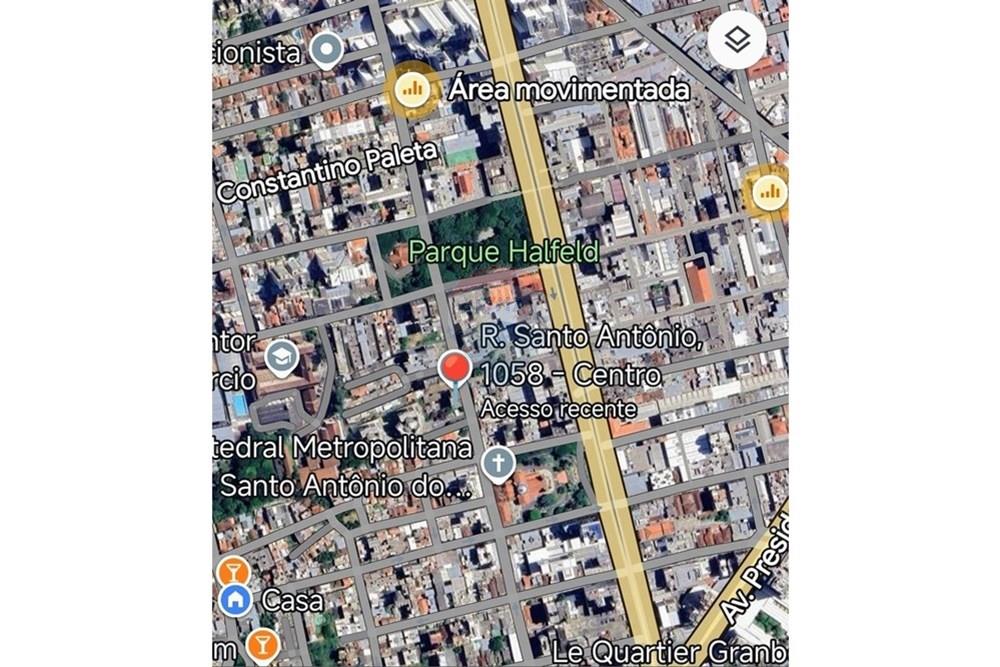Image resolution: width=1000 pixels, height=667 pixels.
Task: Tap the Casa home marker
Action: pyautogui.click(x=235, y=600)
